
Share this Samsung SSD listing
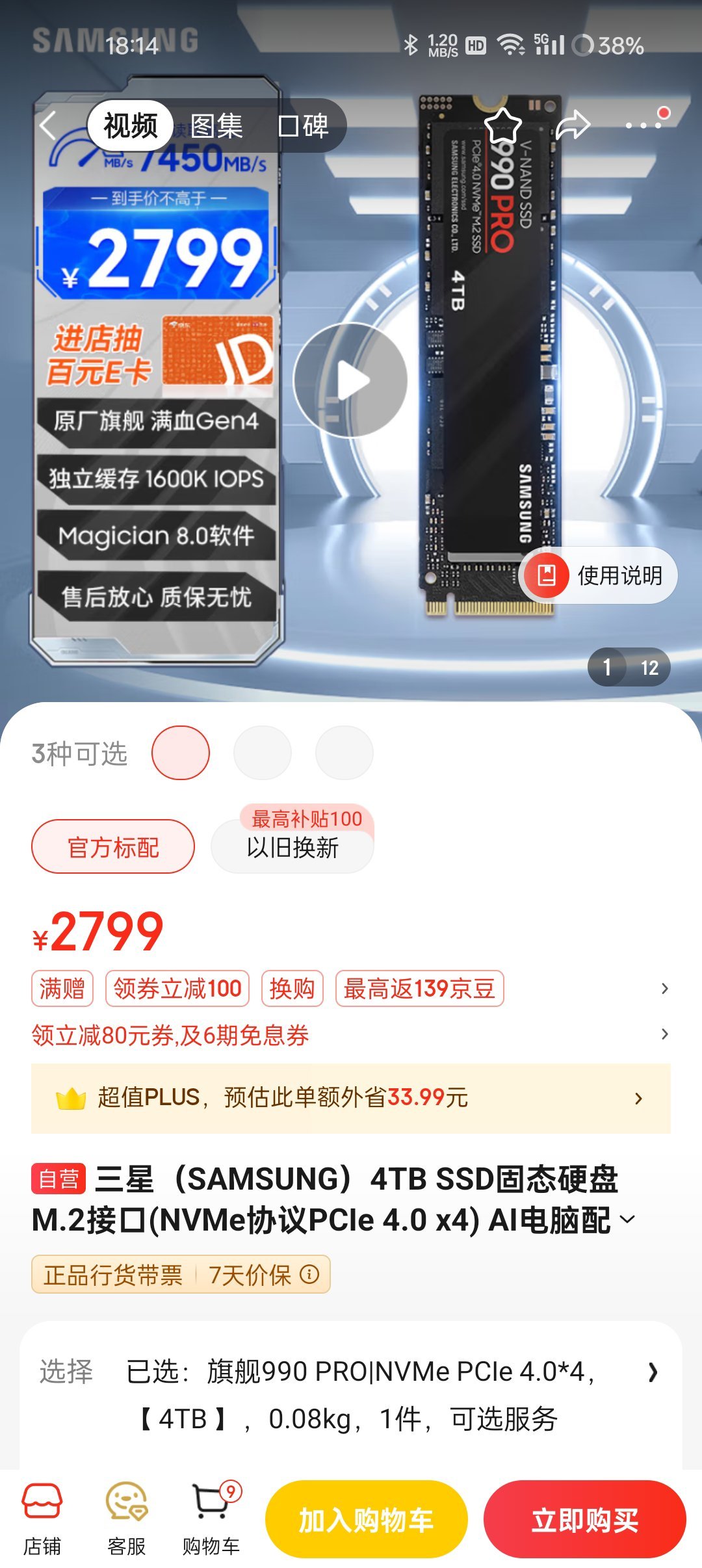click(x=573, y=125)
